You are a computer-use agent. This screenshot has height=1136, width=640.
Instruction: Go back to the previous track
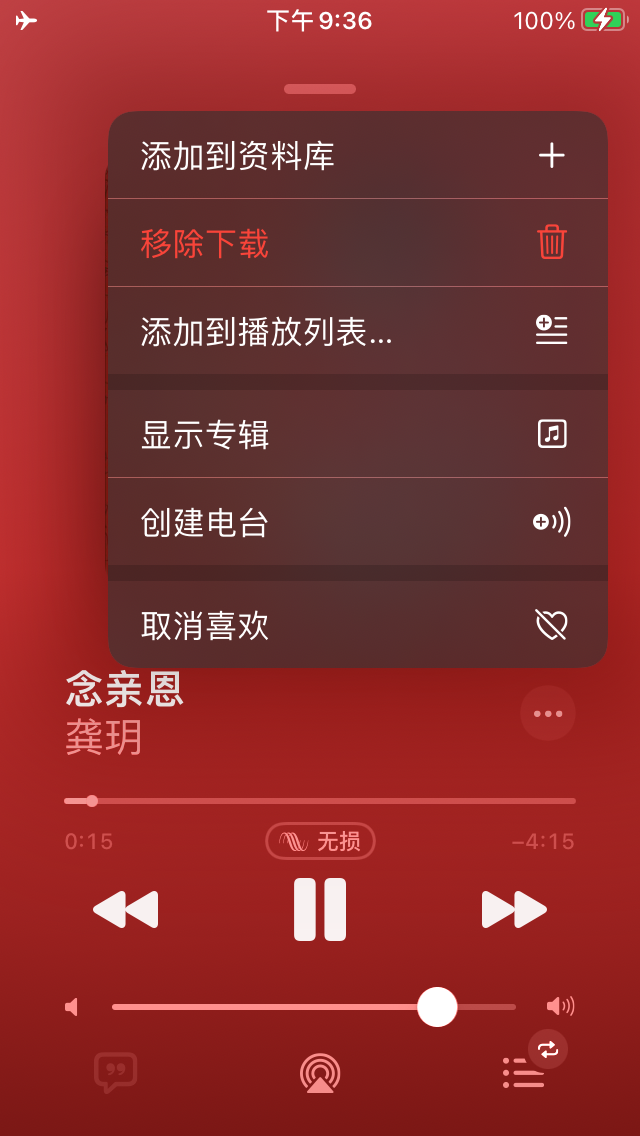[x=126, y=909]
